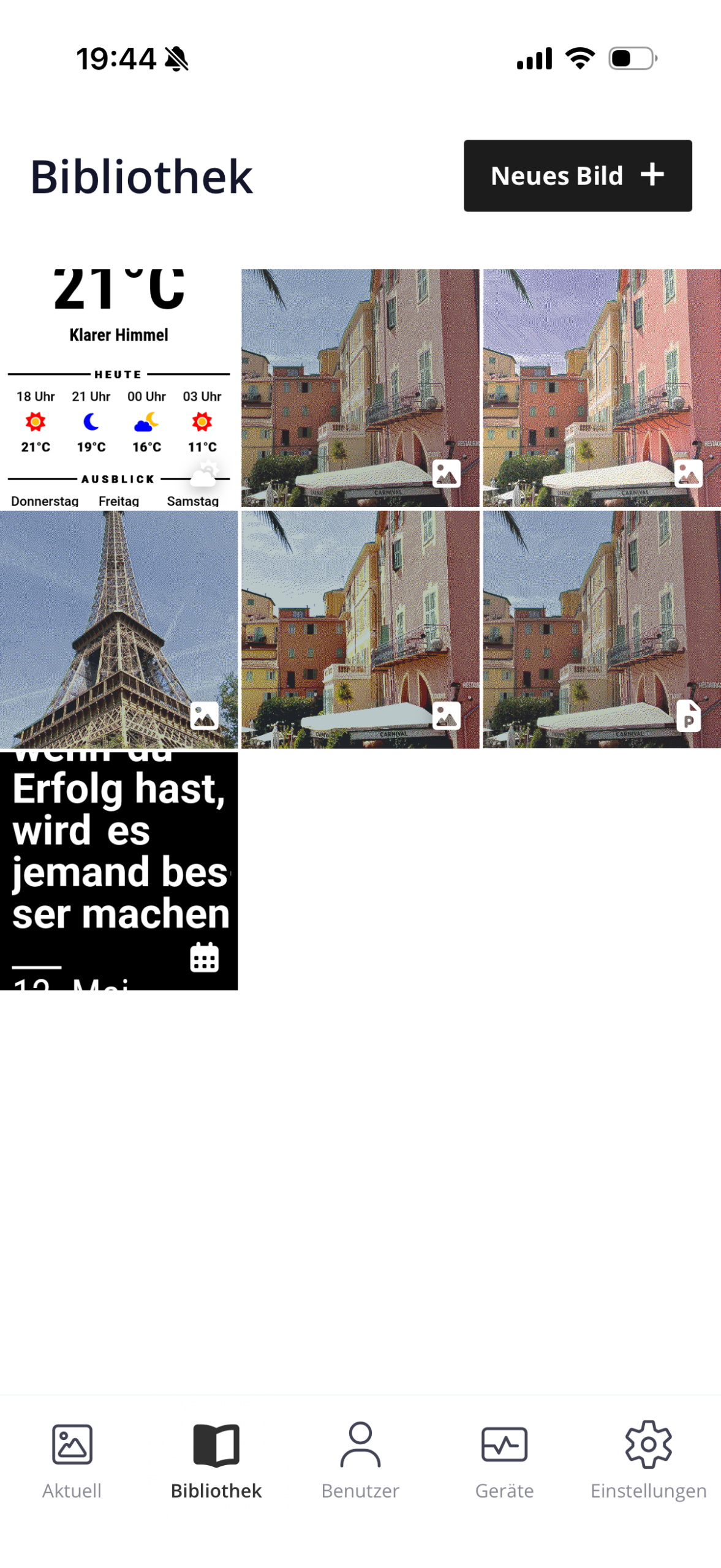Open Einstellungen in the bottom bar
The image size is (721, 1568).
(649, 1460)
